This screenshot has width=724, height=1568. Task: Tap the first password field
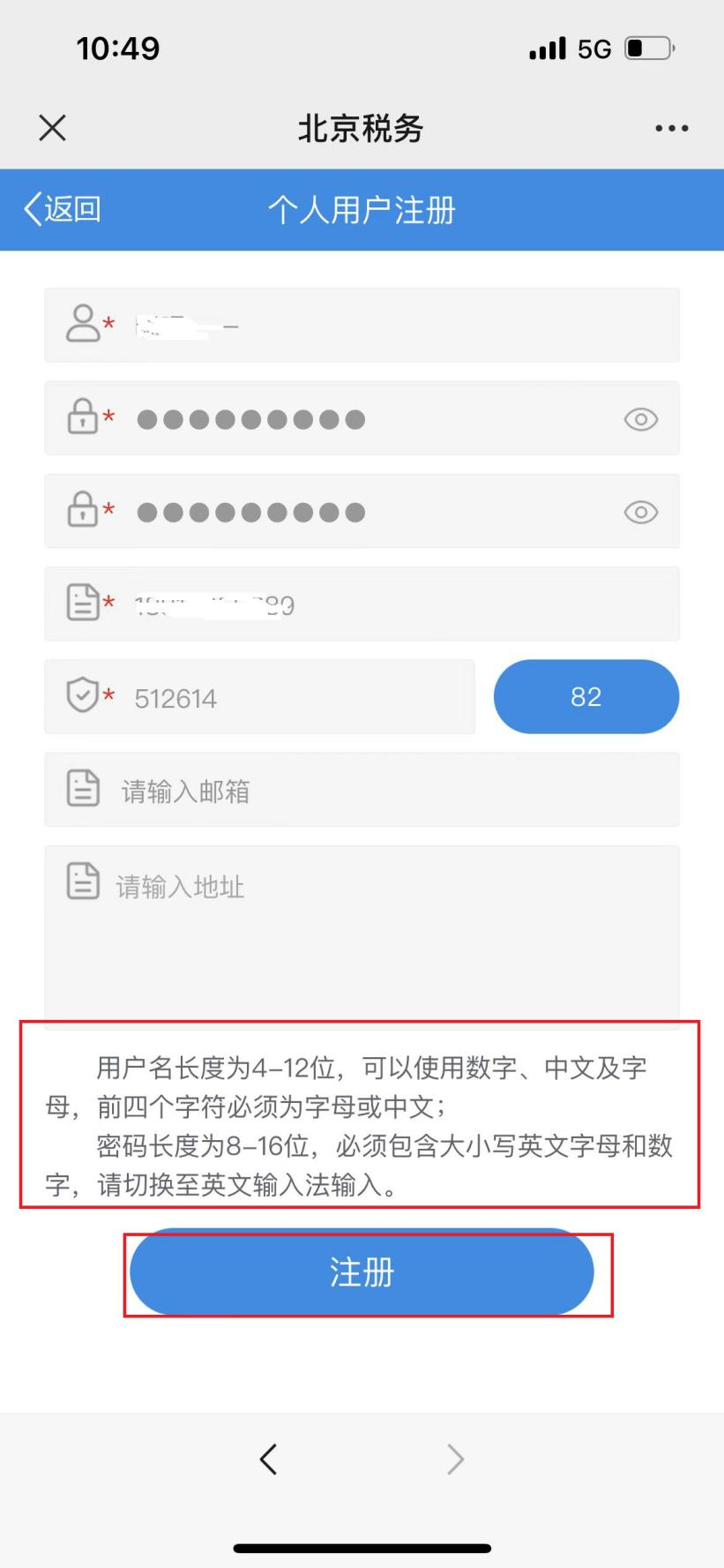tap(362, 418)
